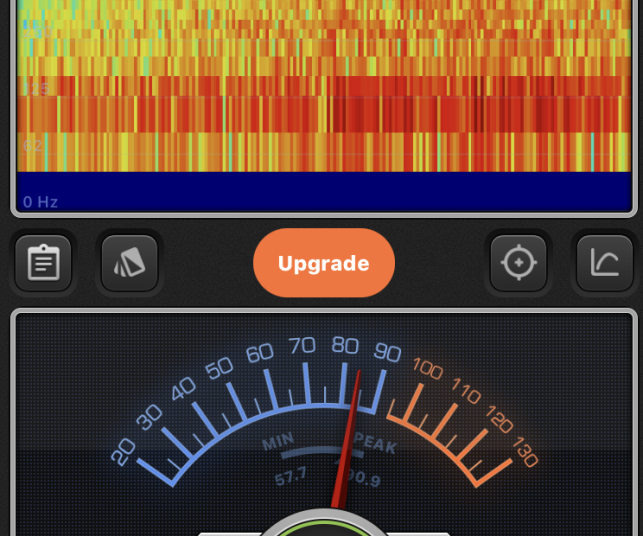Open the clipboard notes icon
The width and height of the screenshot is (643, 536).
pos(43,263)
